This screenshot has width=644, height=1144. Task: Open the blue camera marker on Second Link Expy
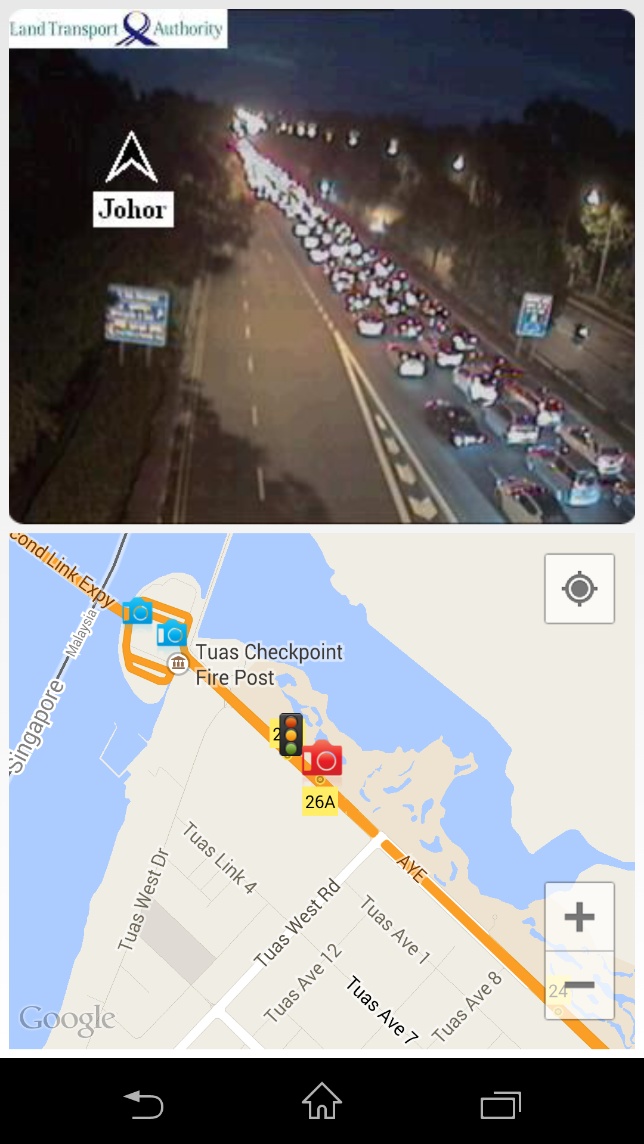[x=137, y=611]
